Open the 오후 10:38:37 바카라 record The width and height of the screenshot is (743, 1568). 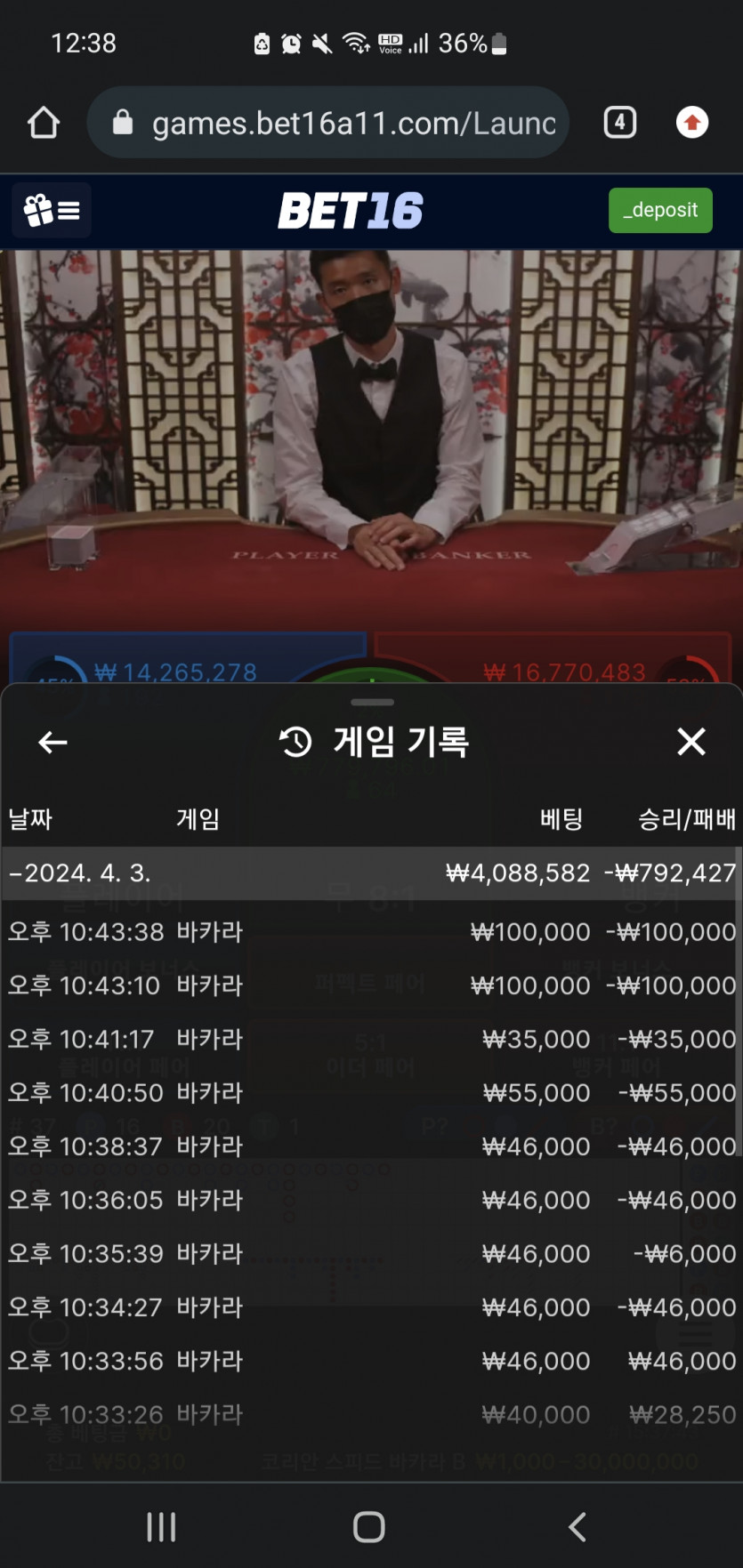371,1146
